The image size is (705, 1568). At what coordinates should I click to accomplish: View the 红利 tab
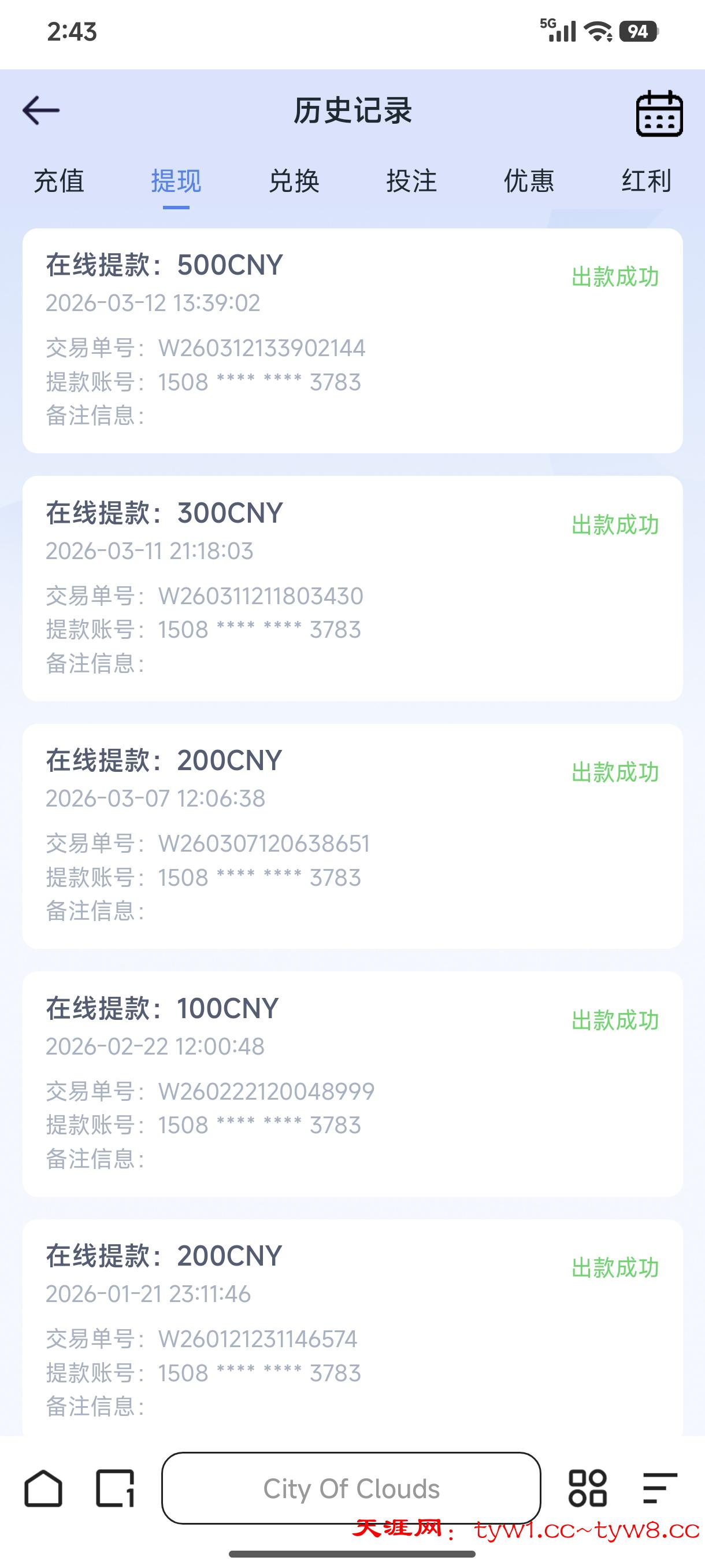(646, 182)
